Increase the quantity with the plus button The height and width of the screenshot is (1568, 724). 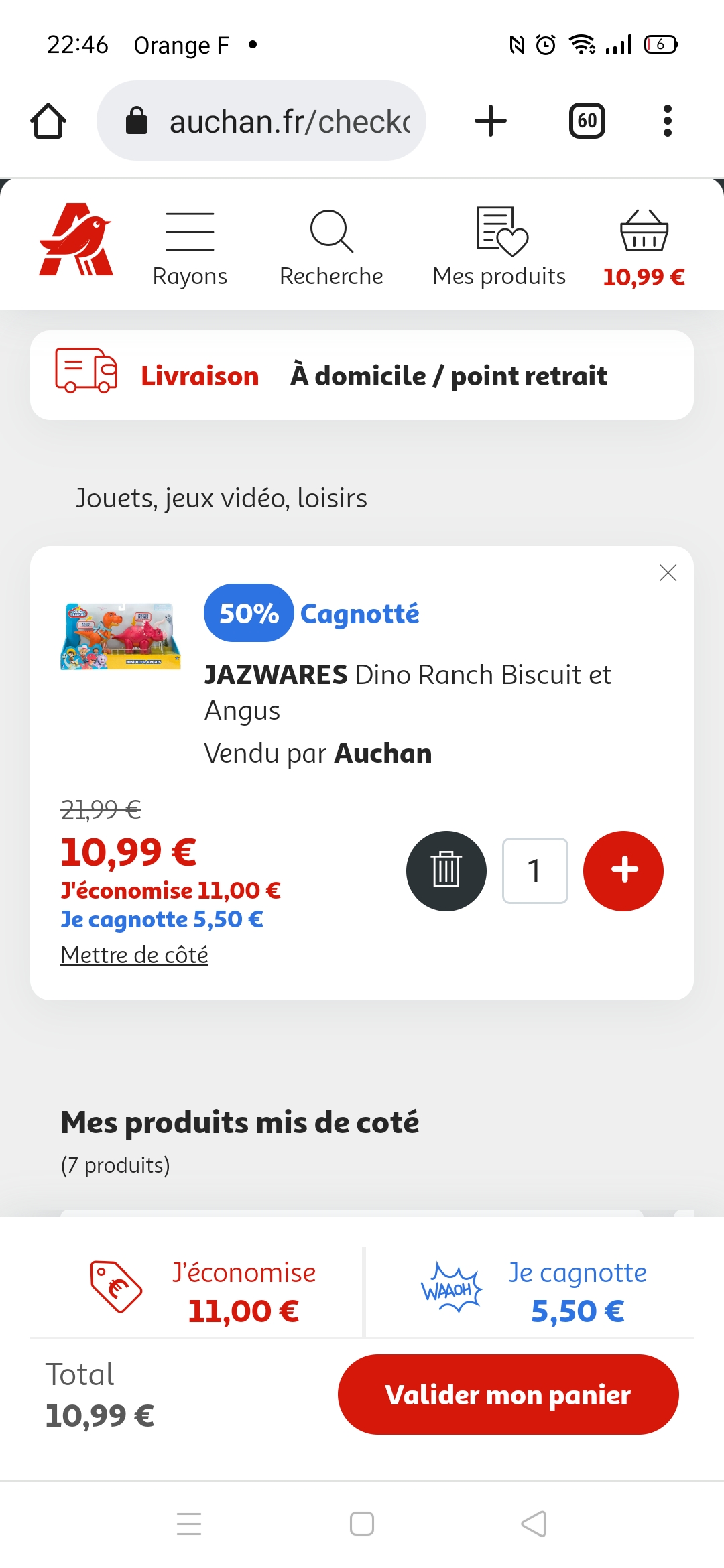(x=623, y=870)
